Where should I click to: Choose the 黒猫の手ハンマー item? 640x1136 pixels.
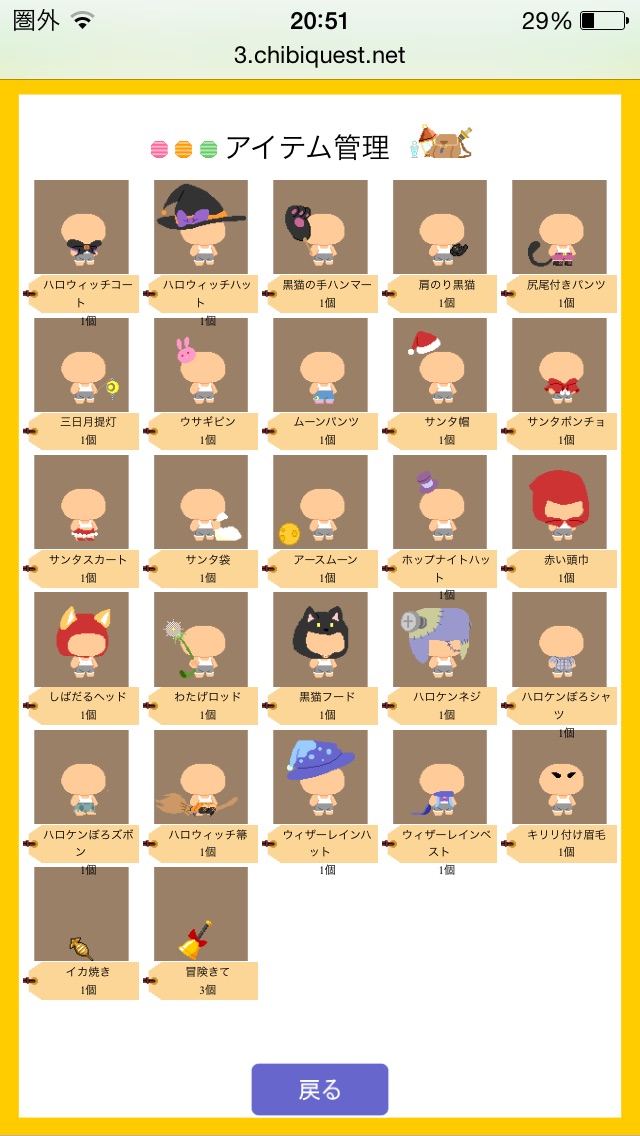pyautogui.click(x=320, y=227)
